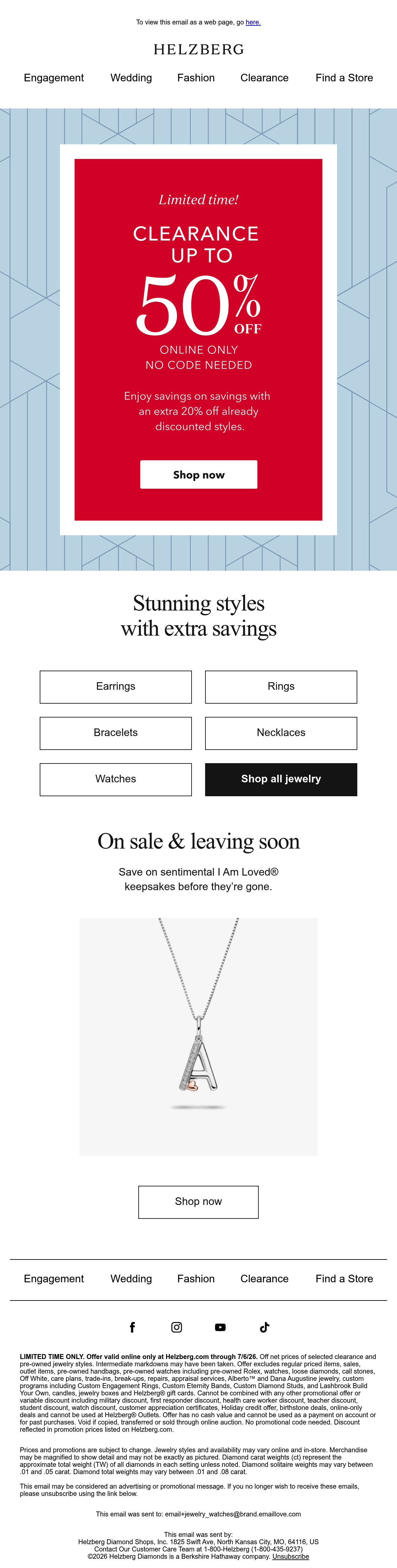Viewport: 397px width, 1568px height.
Task: Tap Find a Store in the bottom navigation
Action: (344, 1278)
